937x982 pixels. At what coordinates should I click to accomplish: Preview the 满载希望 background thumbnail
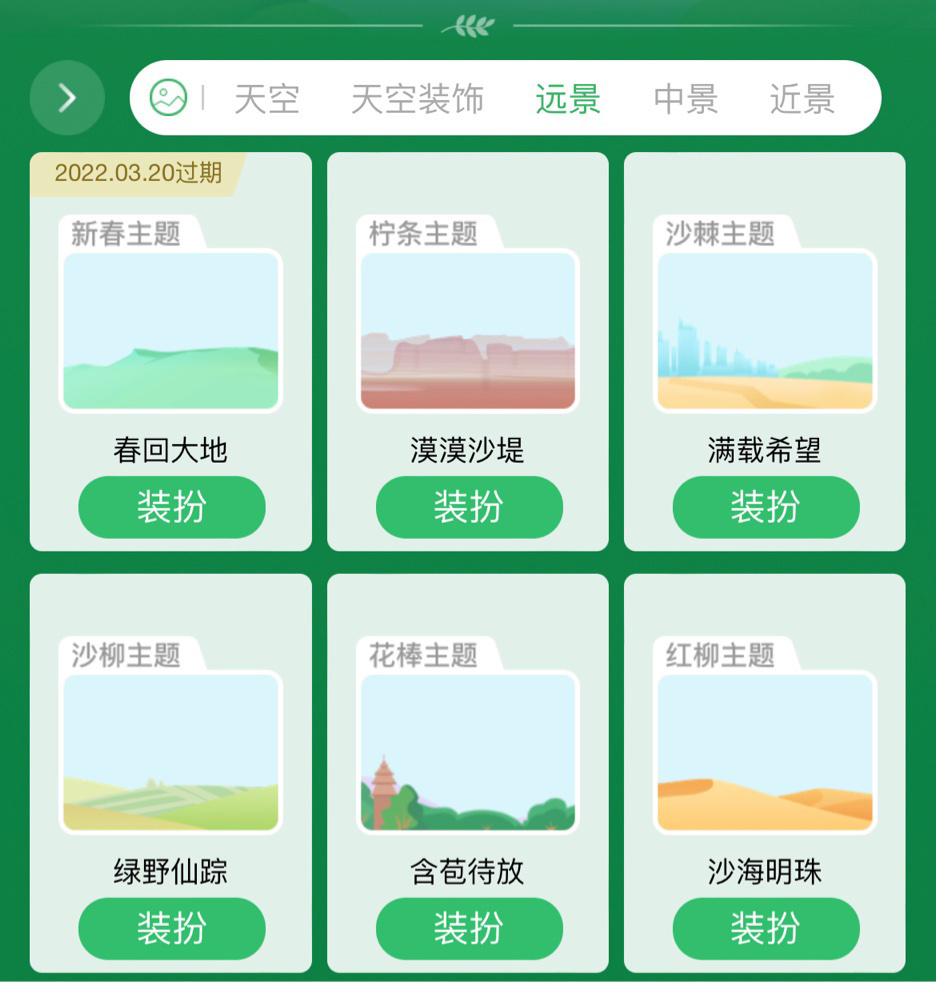click(x=765, y=331)
